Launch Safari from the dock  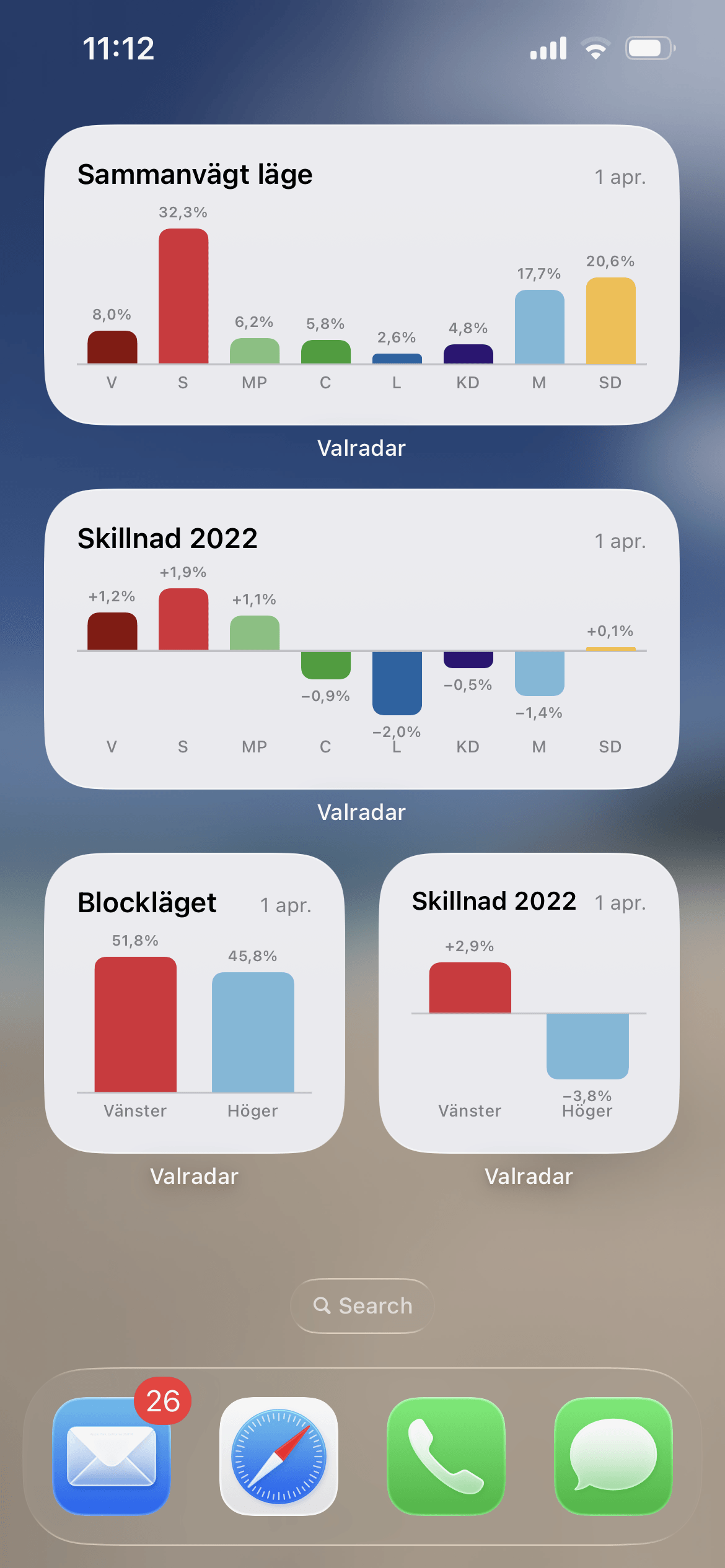[279, 1456]
